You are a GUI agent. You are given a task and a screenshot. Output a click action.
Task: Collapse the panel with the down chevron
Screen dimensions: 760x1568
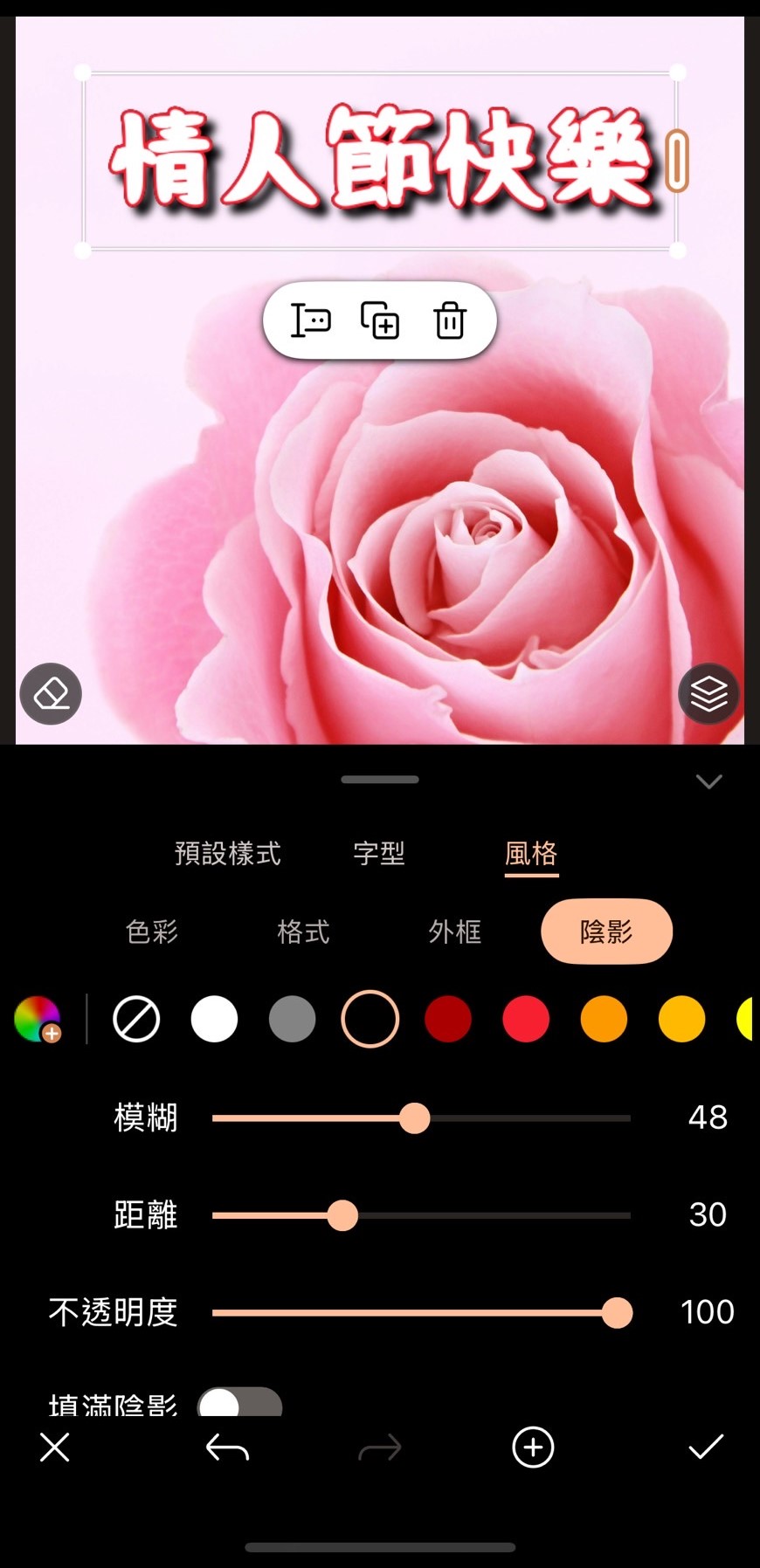[x=708, y=781]
